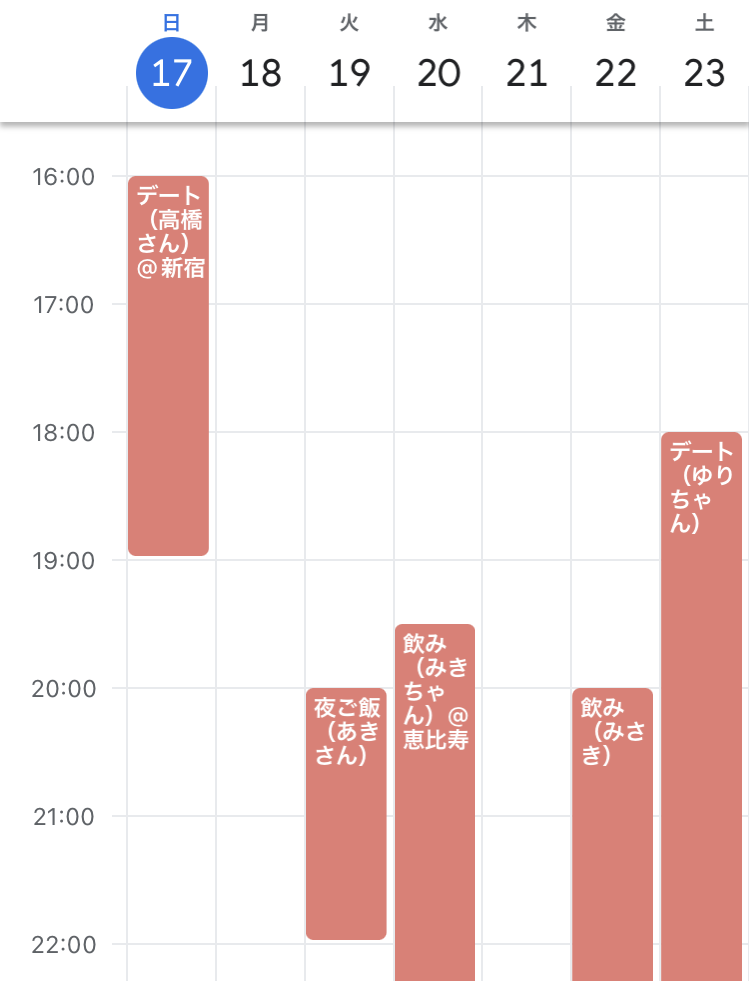749x981 pixels.
Task: Open the デート（高橋さん）@新宿 event
Action: point(168,366)
